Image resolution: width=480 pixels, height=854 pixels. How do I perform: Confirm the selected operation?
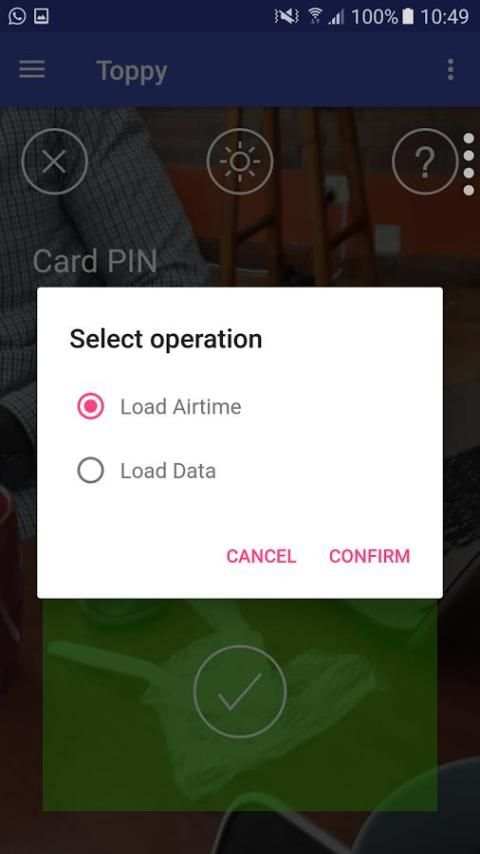click(369, 556)
